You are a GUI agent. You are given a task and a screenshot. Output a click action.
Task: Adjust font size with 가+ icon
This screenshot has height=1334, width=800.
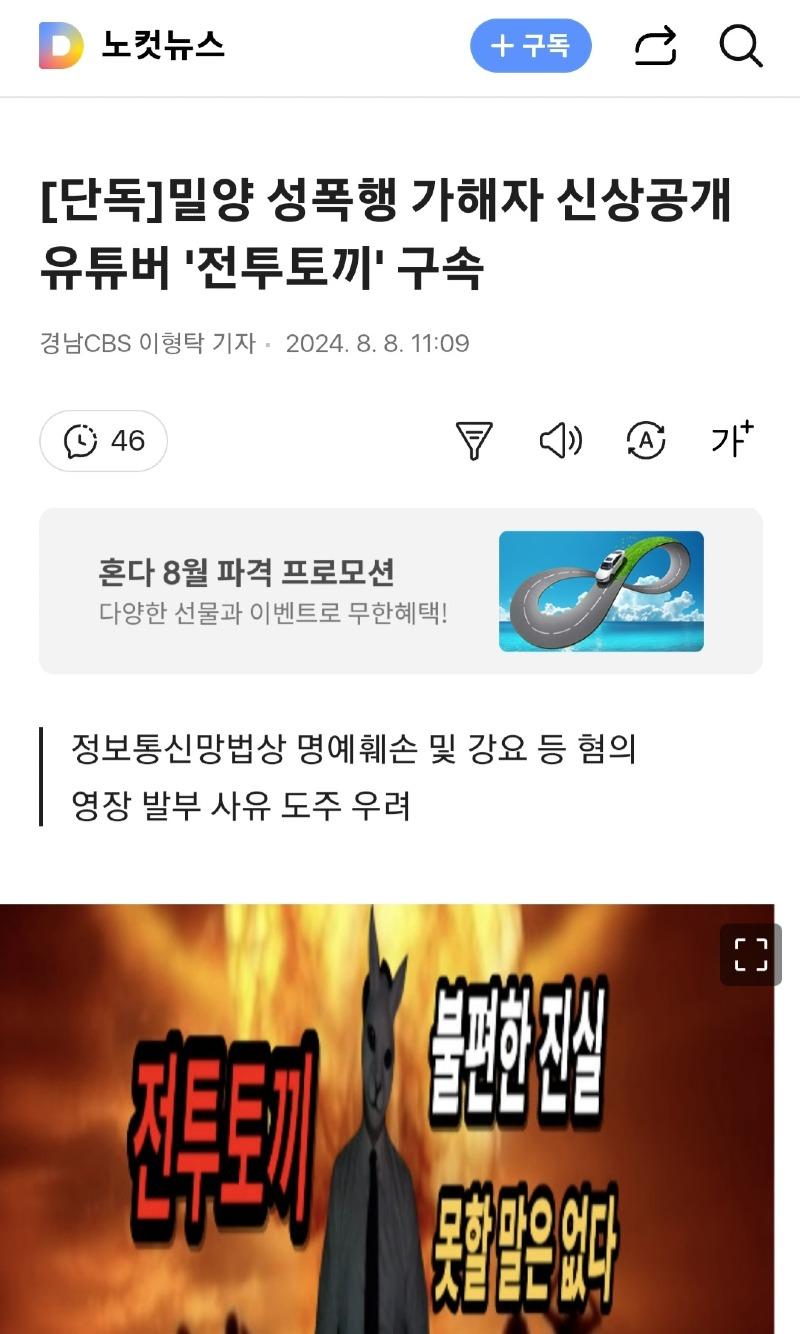coord(732,440)
